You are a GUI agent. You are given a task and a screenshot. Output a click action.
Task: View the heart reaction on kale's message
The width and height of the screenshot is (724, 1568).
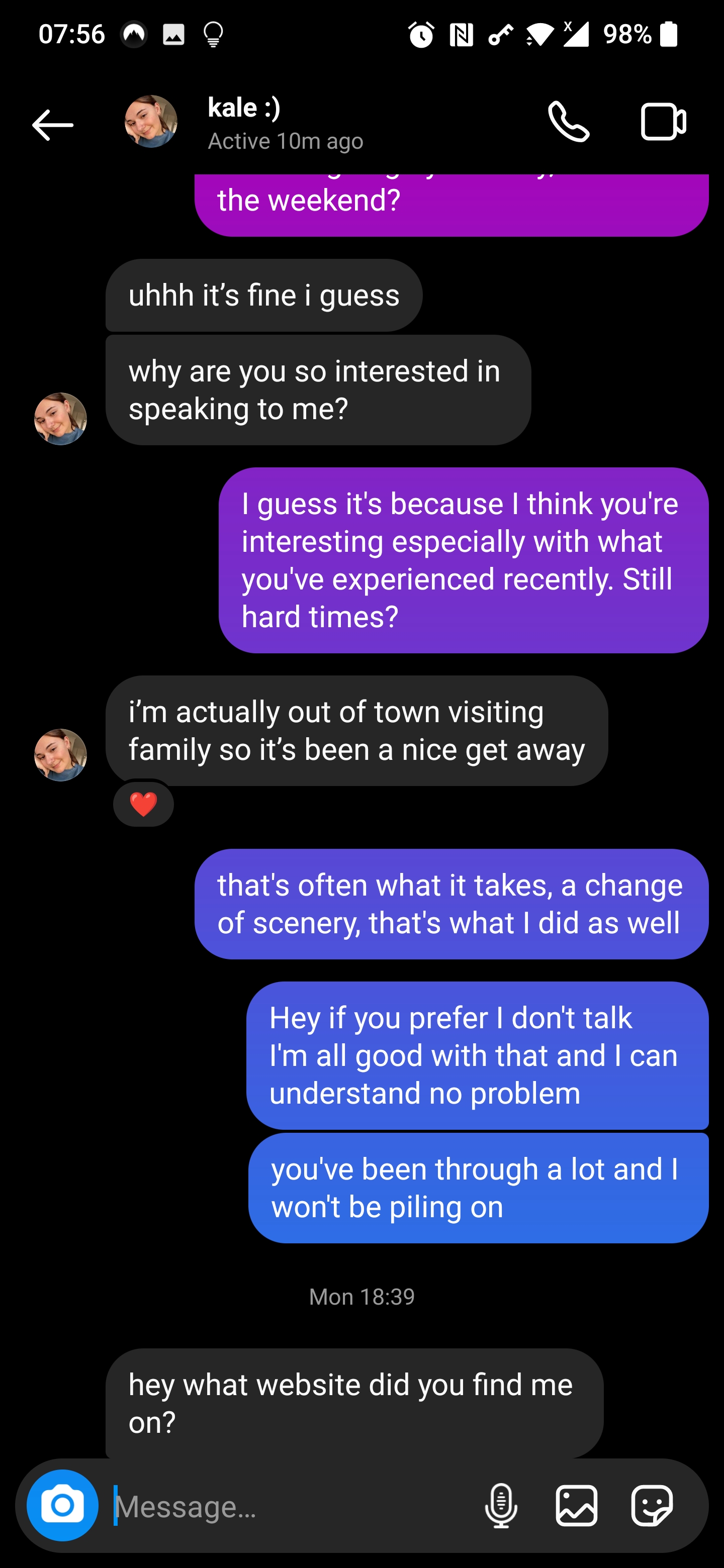pyautogui.click(x=143, y=804)
